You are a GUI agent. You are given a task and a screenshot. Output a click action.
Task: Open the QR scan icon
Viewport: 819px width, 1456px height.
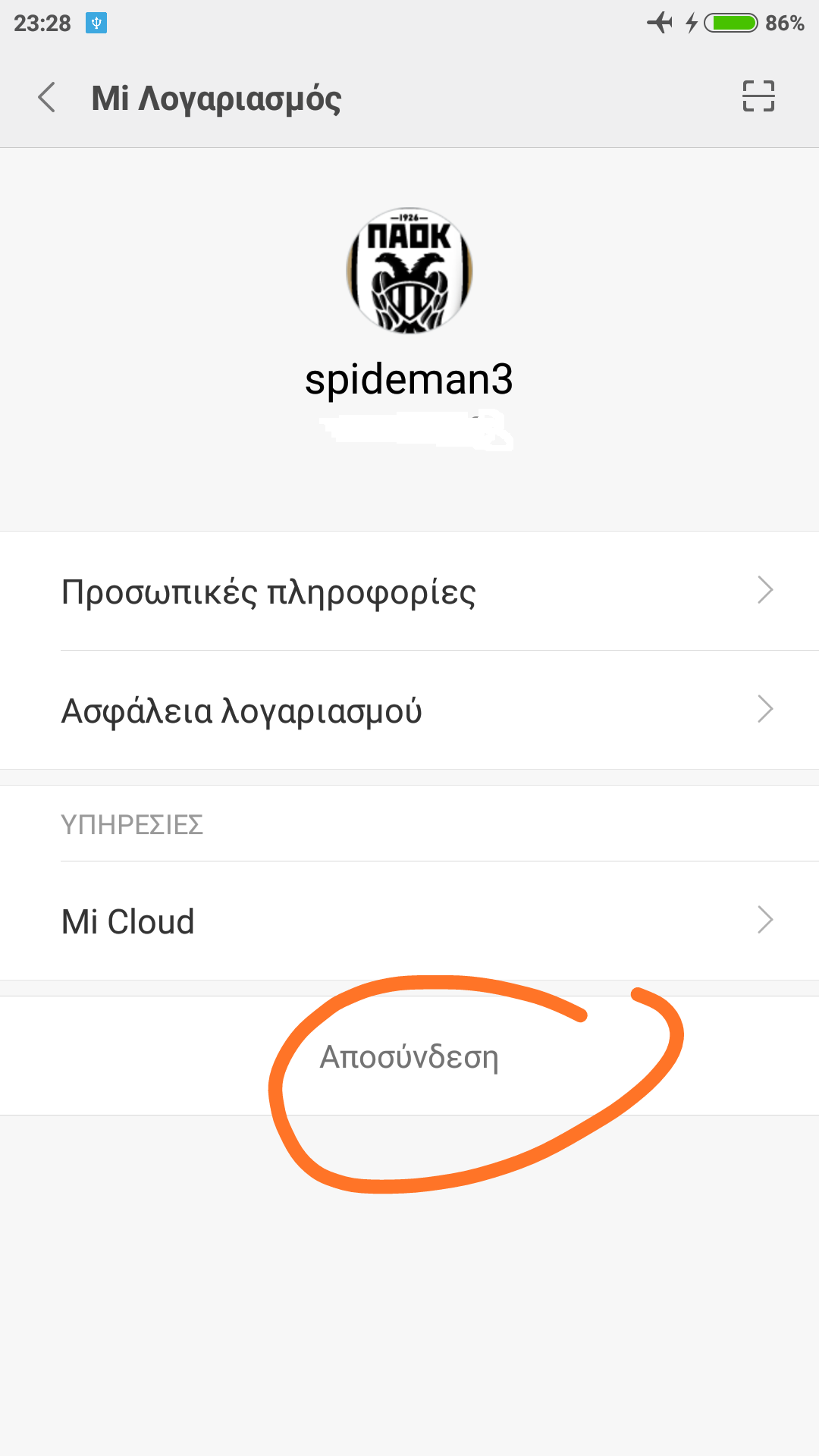coord(758,96)
